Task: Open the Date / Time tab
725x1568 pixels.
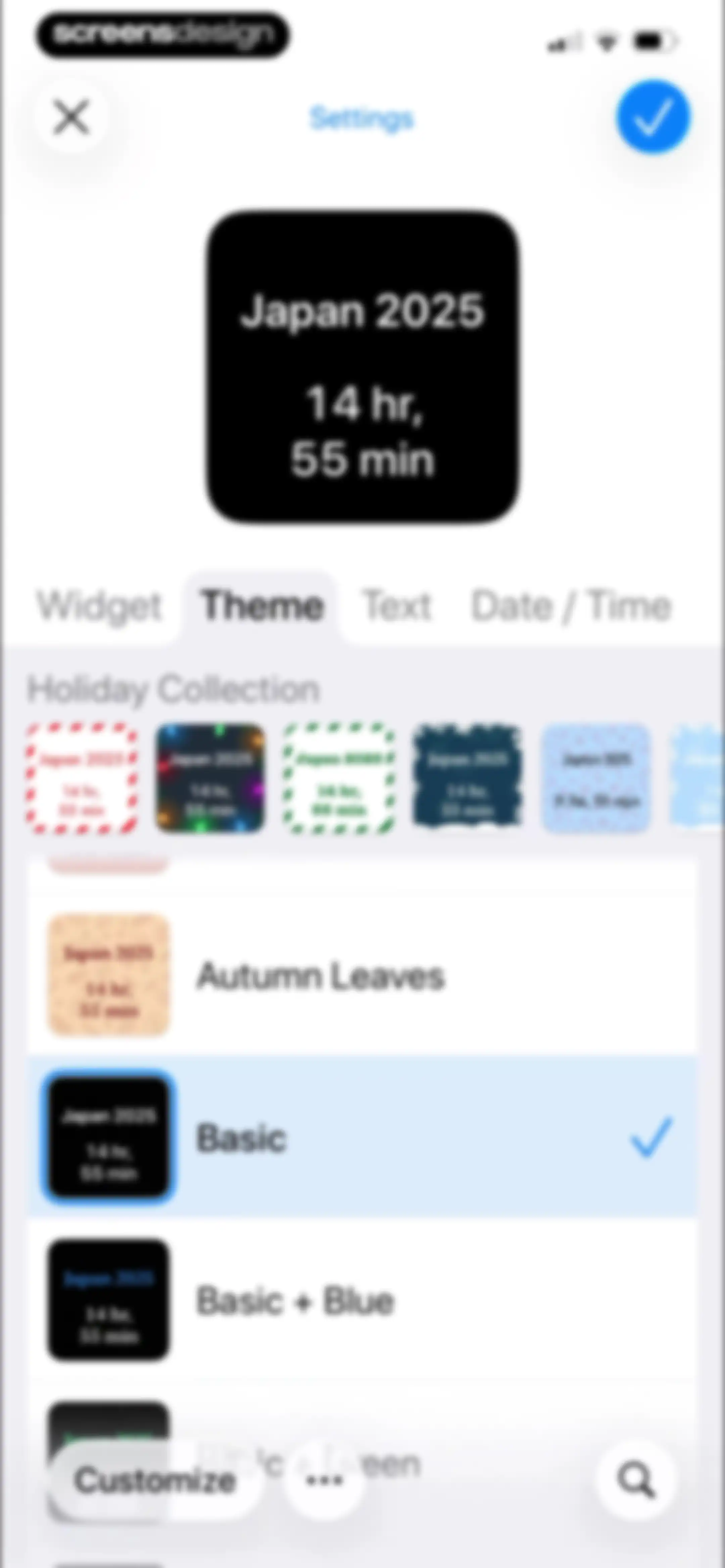Action: pyautogui.click(x=571, y=606)
